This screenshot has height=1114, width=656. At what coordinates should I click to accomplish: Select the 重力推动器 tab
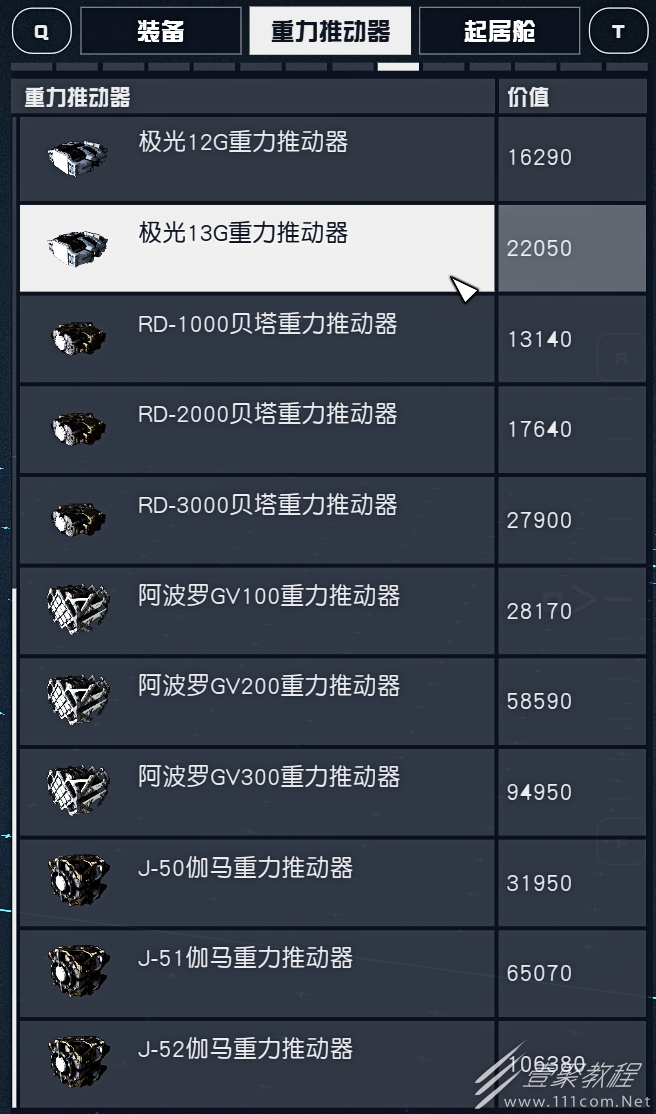click(330, 31)
